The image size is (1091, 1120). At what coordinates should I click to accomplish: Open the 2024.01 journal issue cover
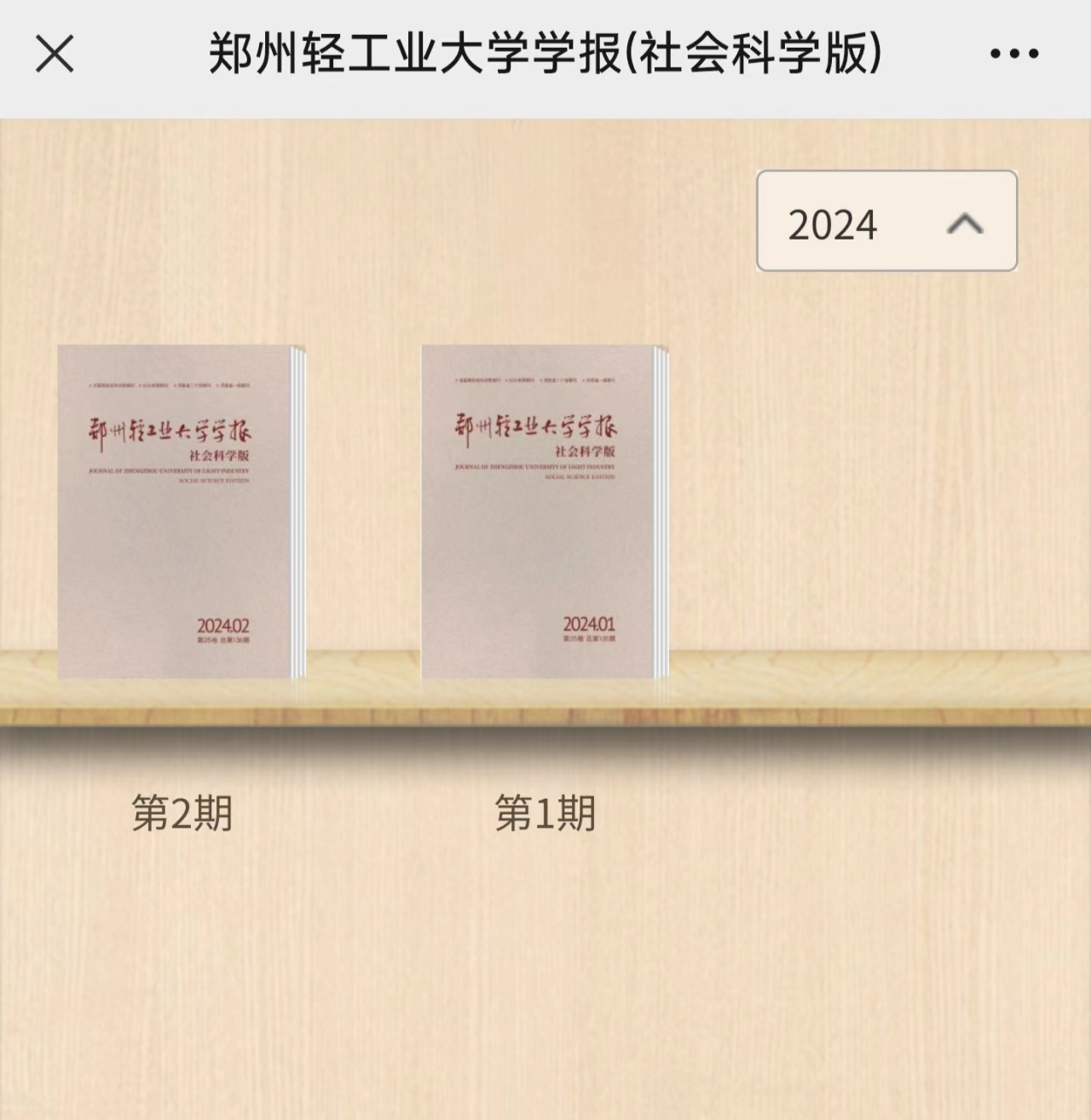pos(543,511)
